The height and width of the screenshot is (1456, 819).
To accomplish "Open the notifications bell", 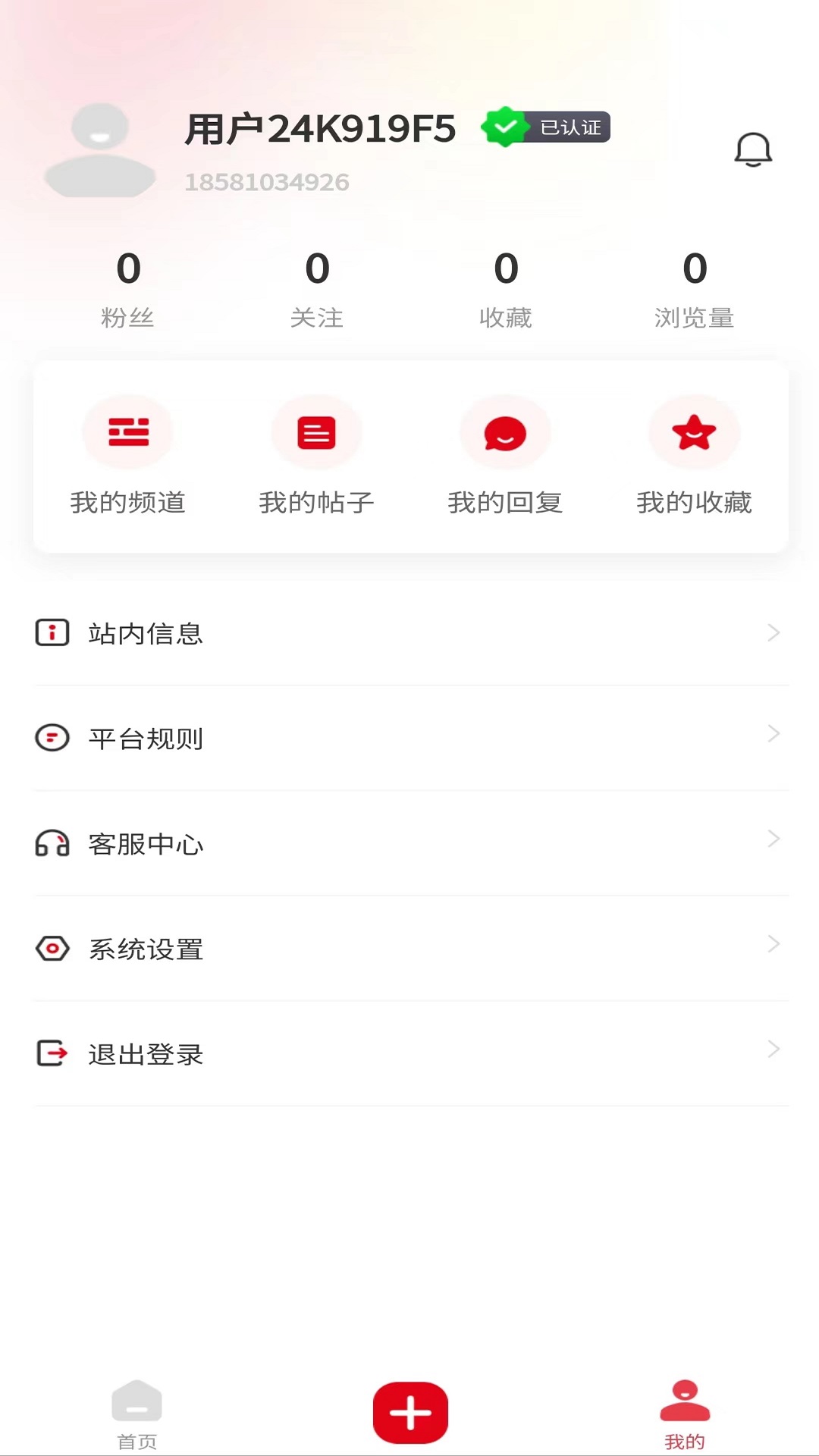I will (x=752, y=149).
